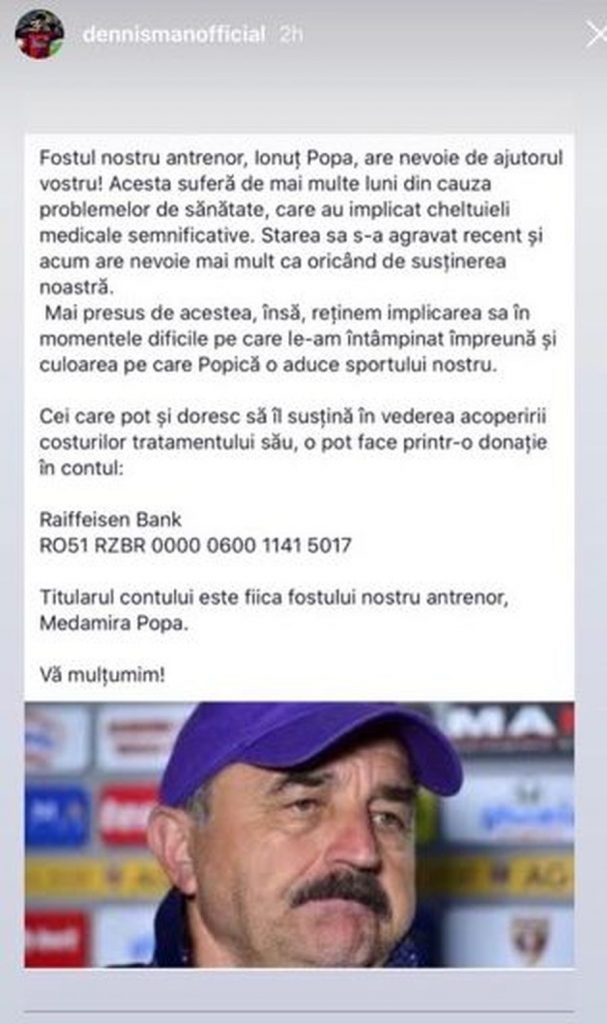The height and width of the screenshot is (1024, 607).
Task: Tap the dennismanofficial username
Action: 173,35
